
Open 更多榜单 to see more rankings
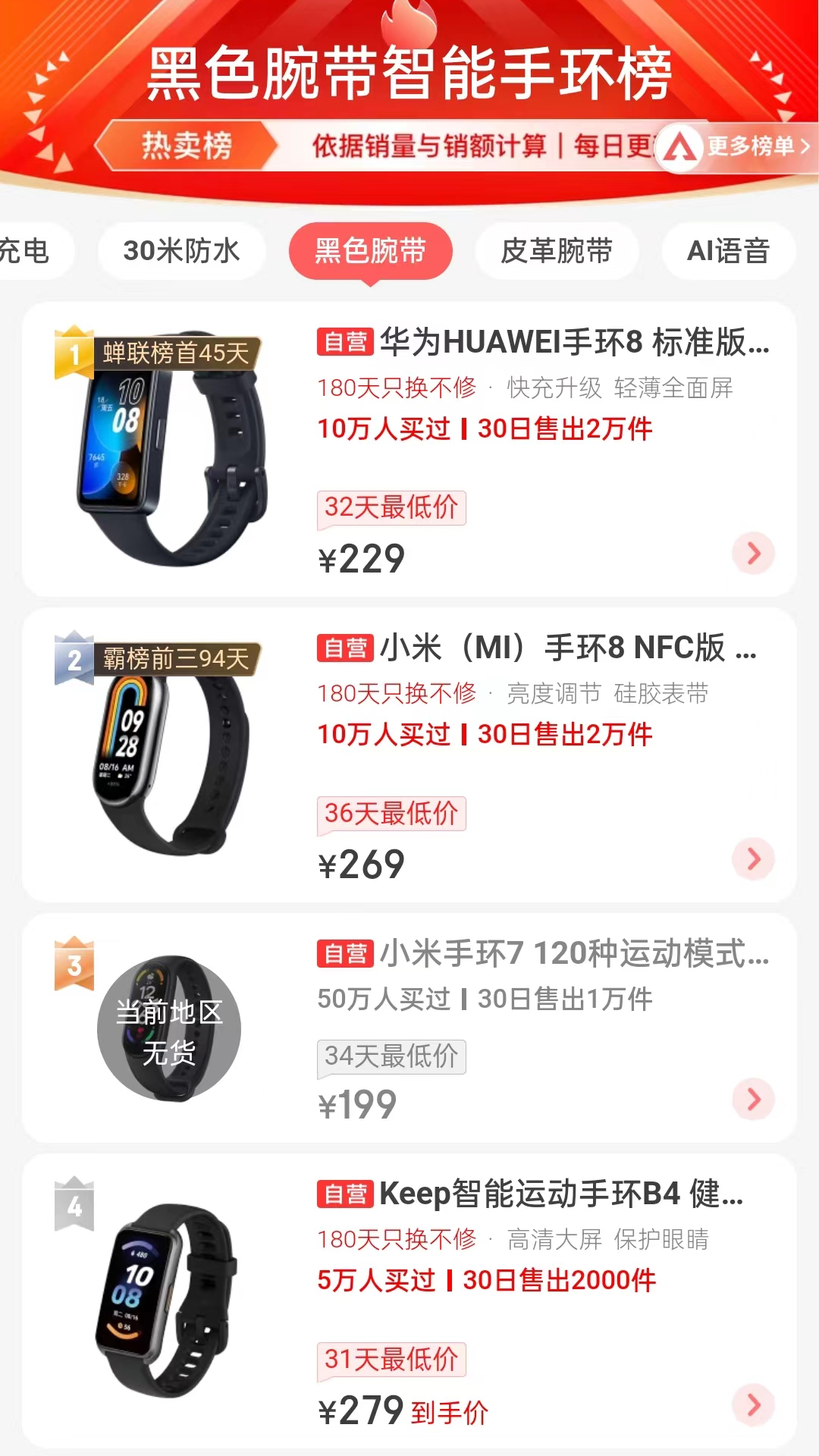[751, 146]
